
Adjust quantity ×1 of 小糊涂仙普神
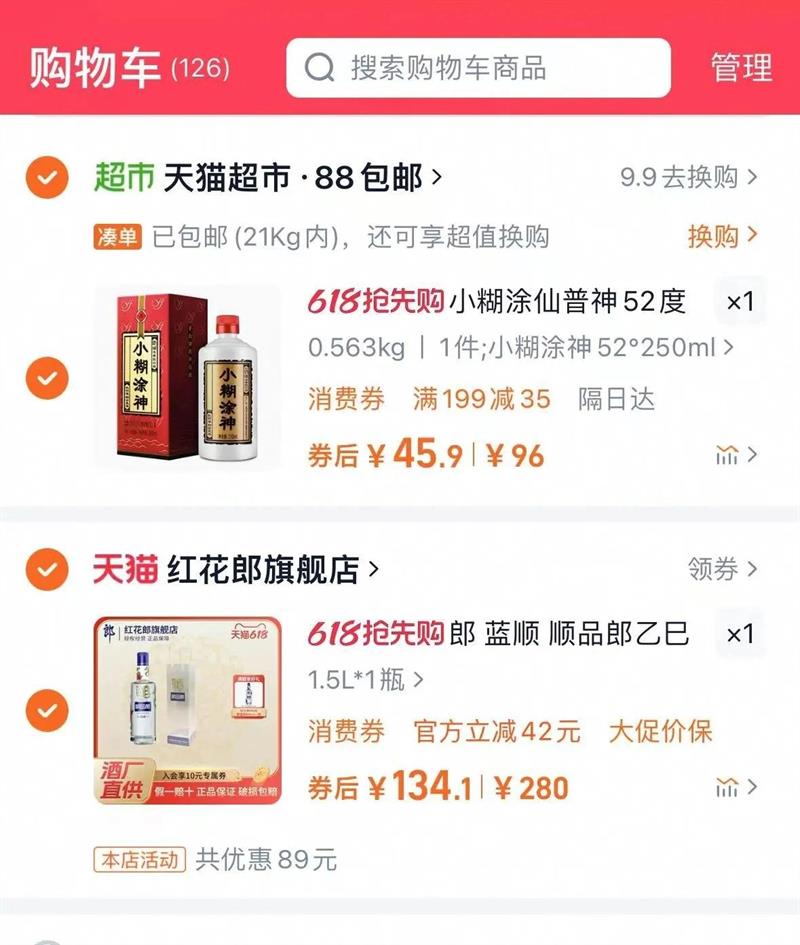pos(740,301)
